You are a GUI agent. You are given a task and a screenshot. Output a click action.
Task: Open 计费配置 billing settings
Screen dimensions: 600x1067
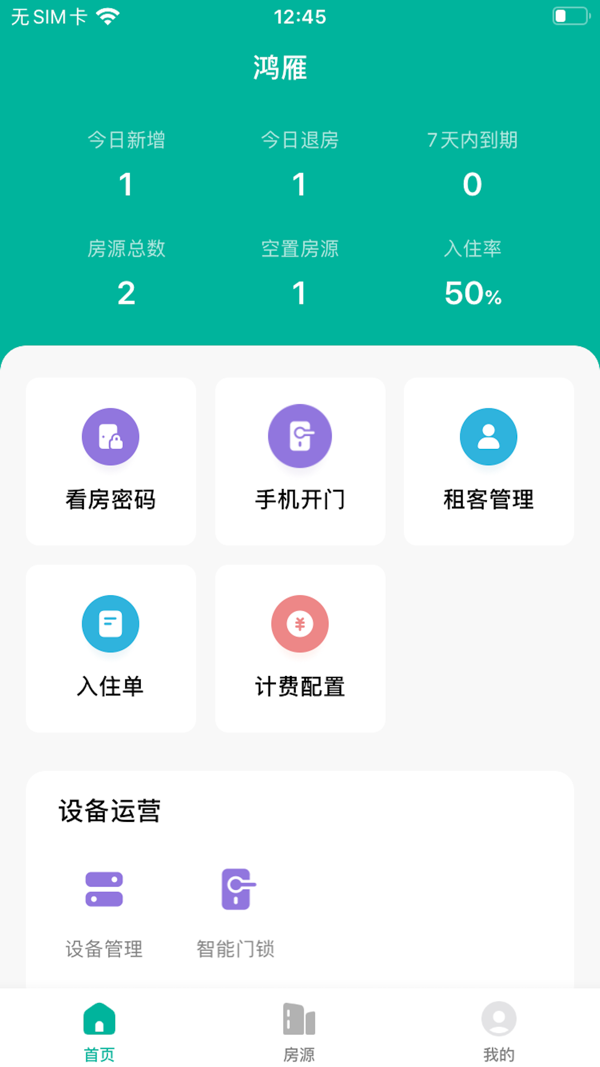pos(300,648)
